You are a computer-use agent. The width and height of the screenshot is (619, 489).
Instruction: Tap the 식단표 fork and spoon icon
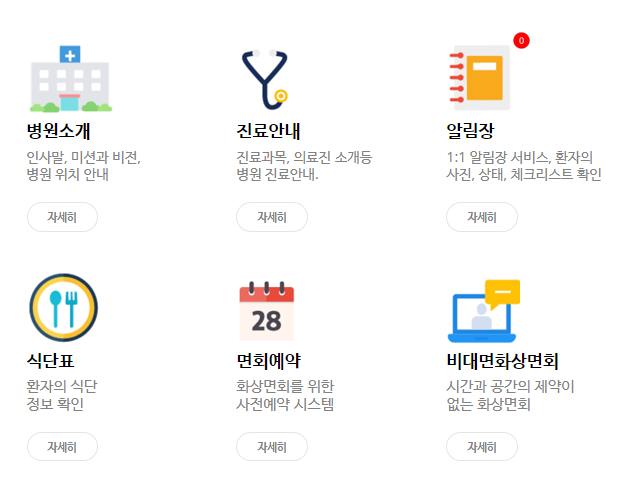pos(63,308)
